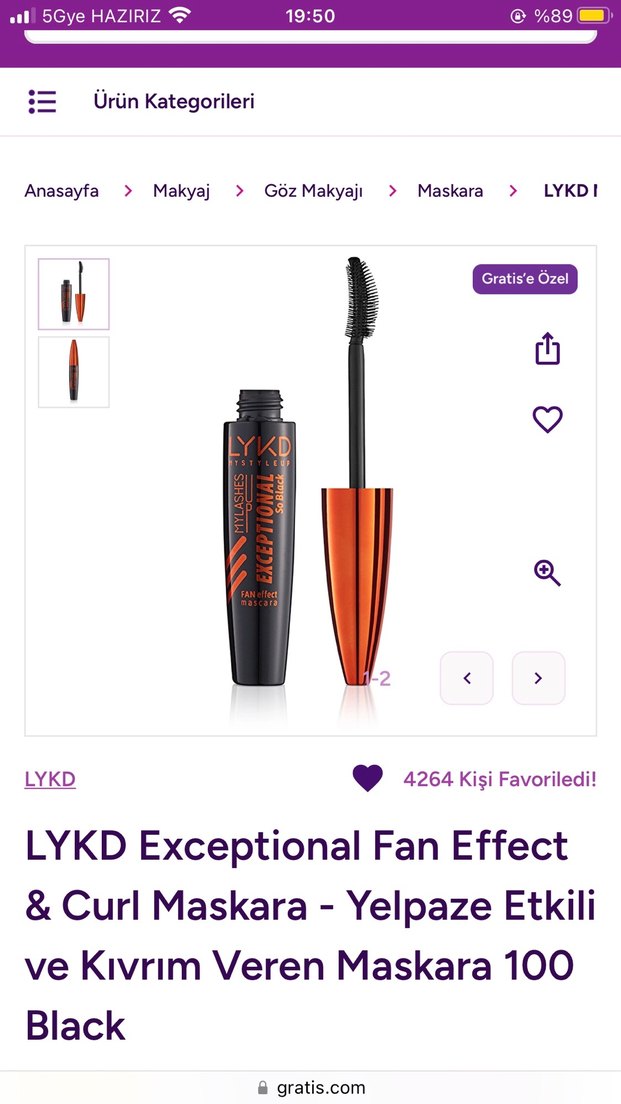Go to the Anasayfa breadcrumb
The width and height of the screenshot is (621, 1104).
[62, 191]
